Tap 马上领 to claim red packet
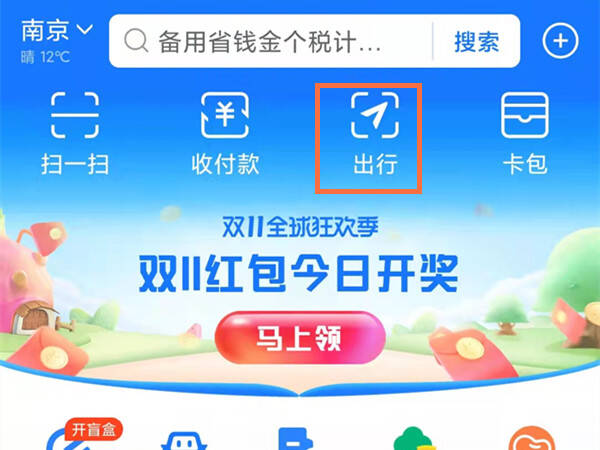The image size is (600, 450). tap(300, 337)
